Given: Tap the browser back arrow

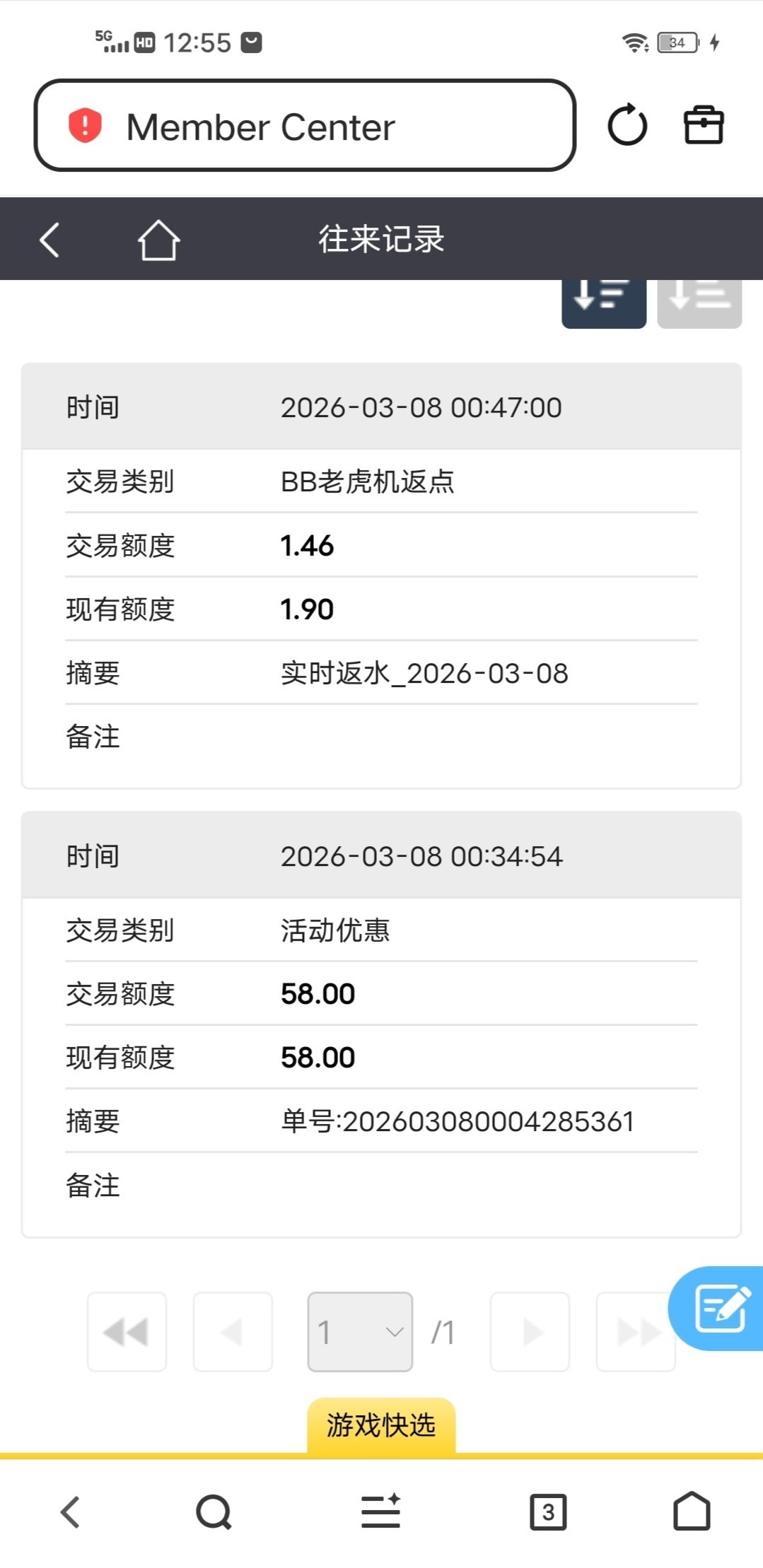Looking at the screenshot, I should click(x=70, y=1512).
